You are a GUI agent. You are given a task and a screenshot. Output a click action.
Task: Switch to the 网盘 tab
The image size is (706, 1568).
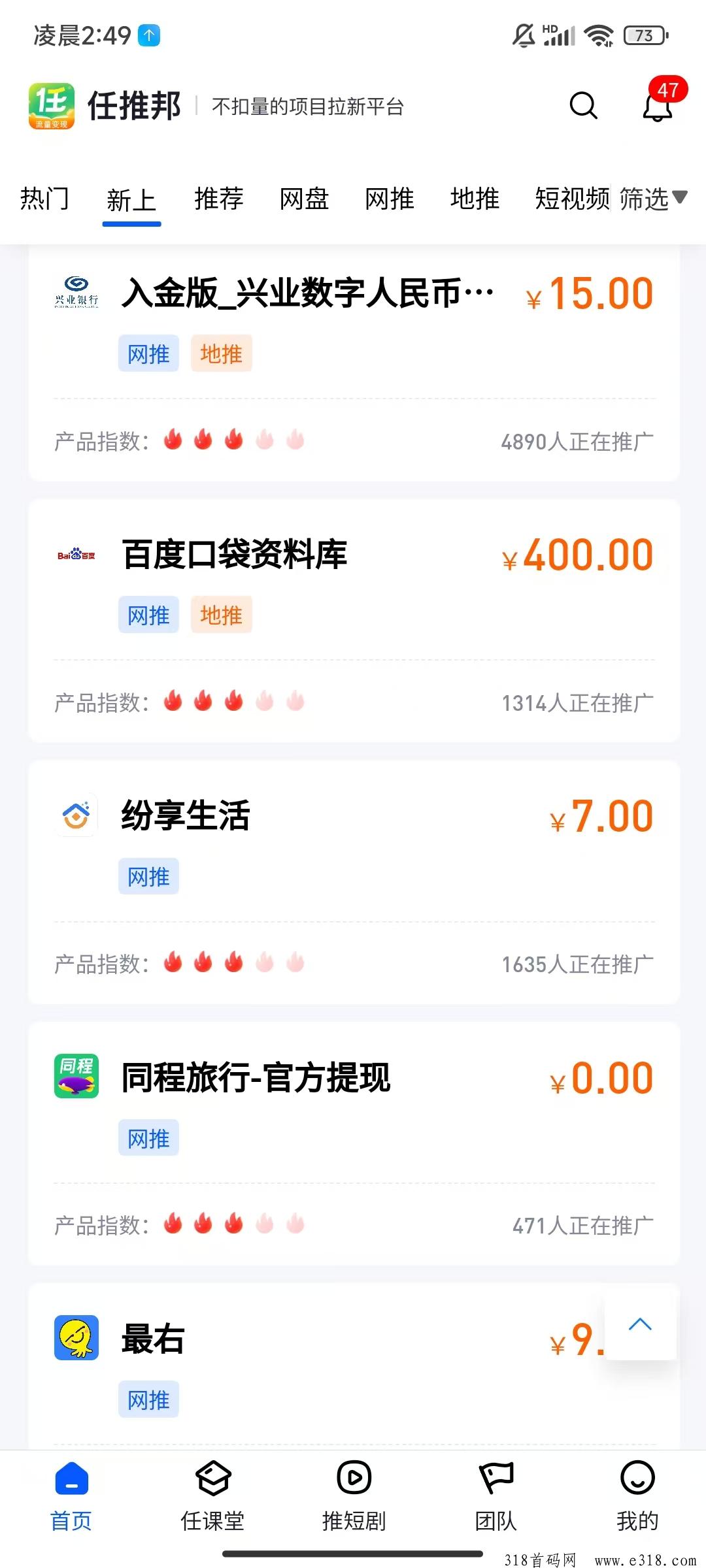coord(304,199)
